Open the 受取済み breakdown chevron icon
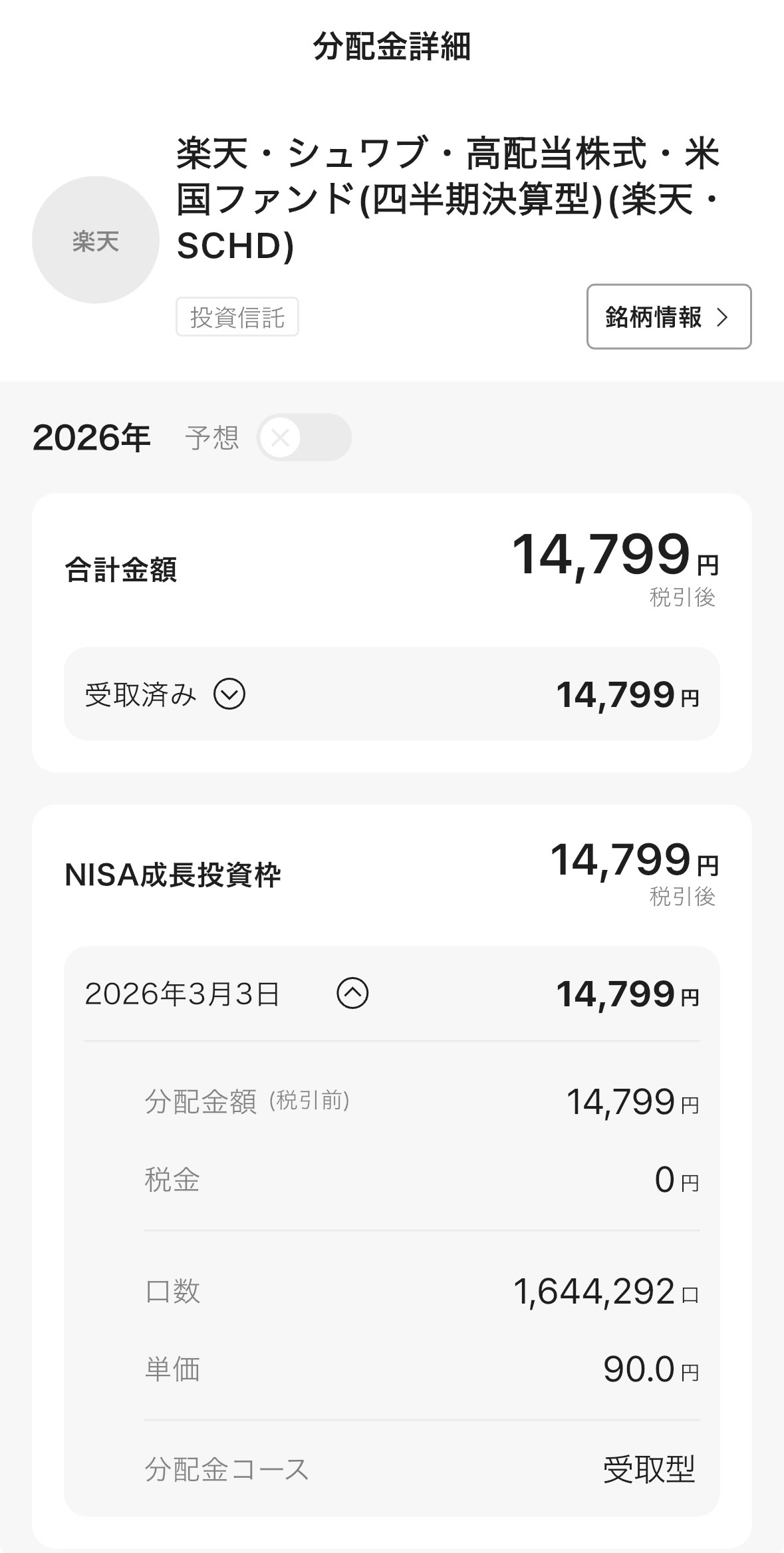Image resolution: width=784 pixels, height=1553 pixels. coord(229,694)
